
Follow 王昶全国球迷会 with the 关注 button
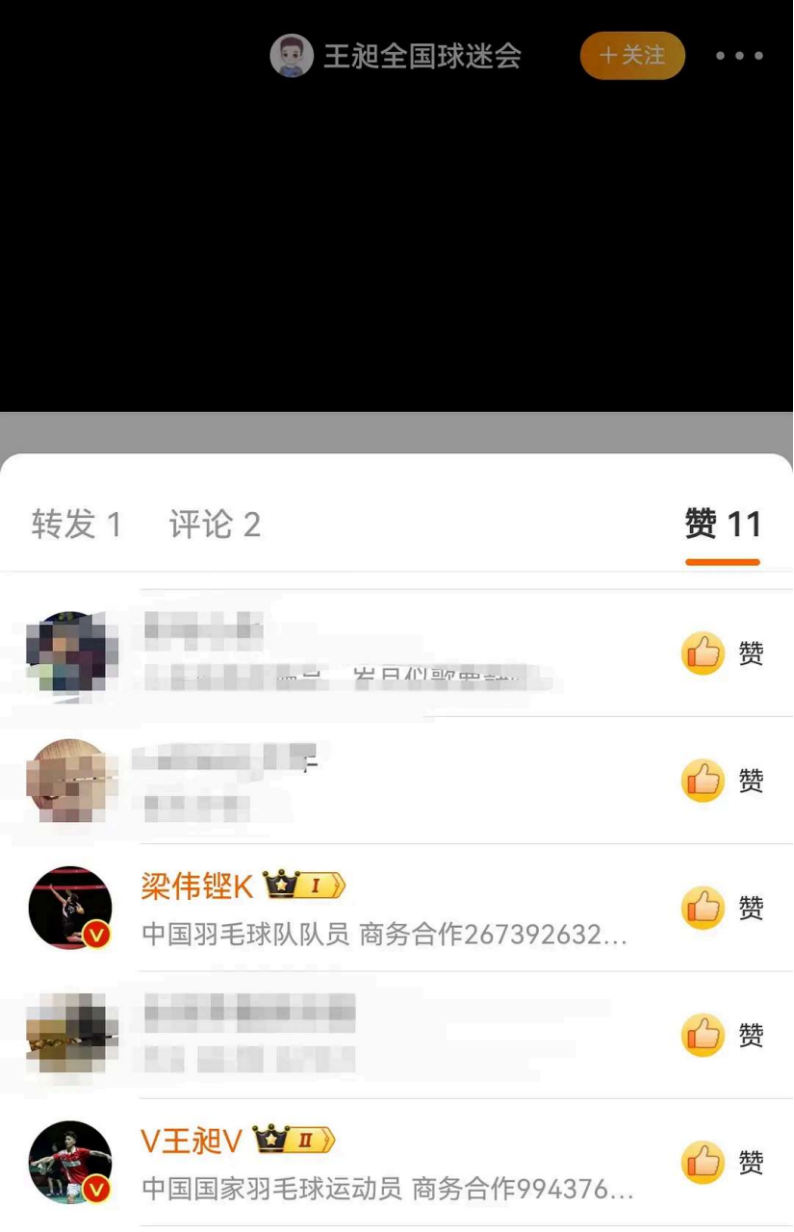[x=632, y=55]
